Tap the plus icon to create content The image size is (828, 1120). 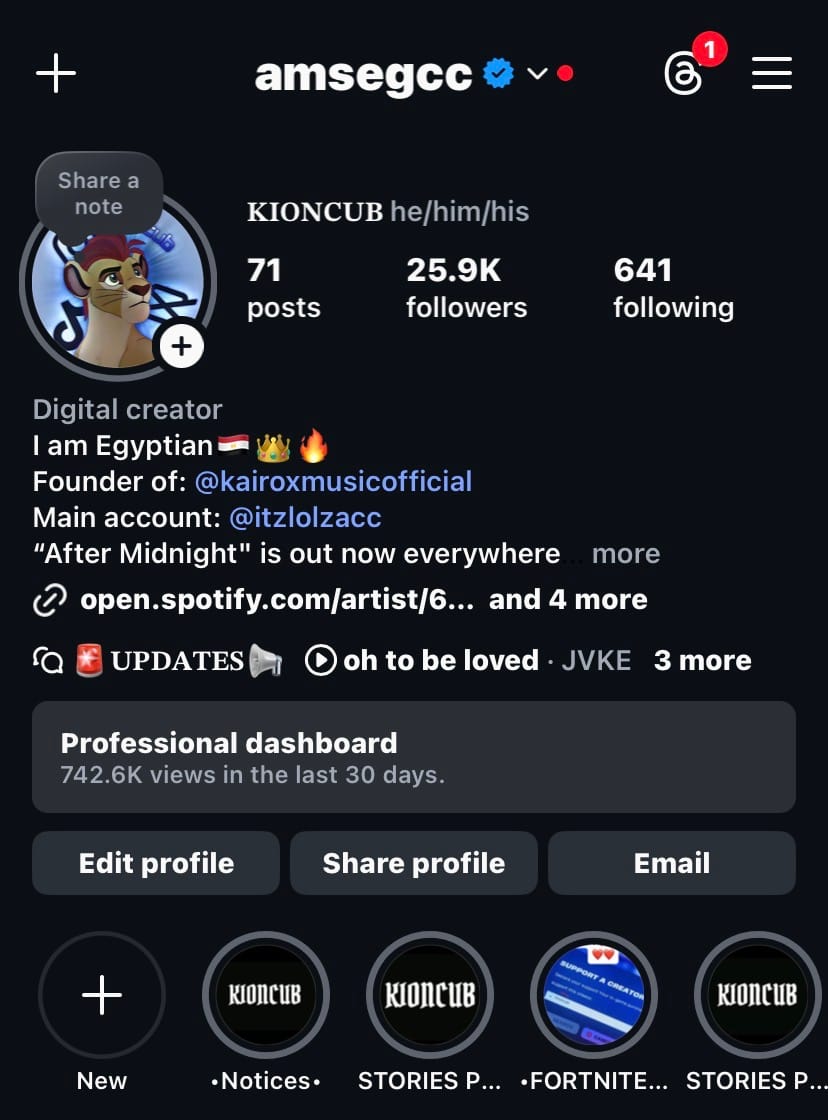56,74
